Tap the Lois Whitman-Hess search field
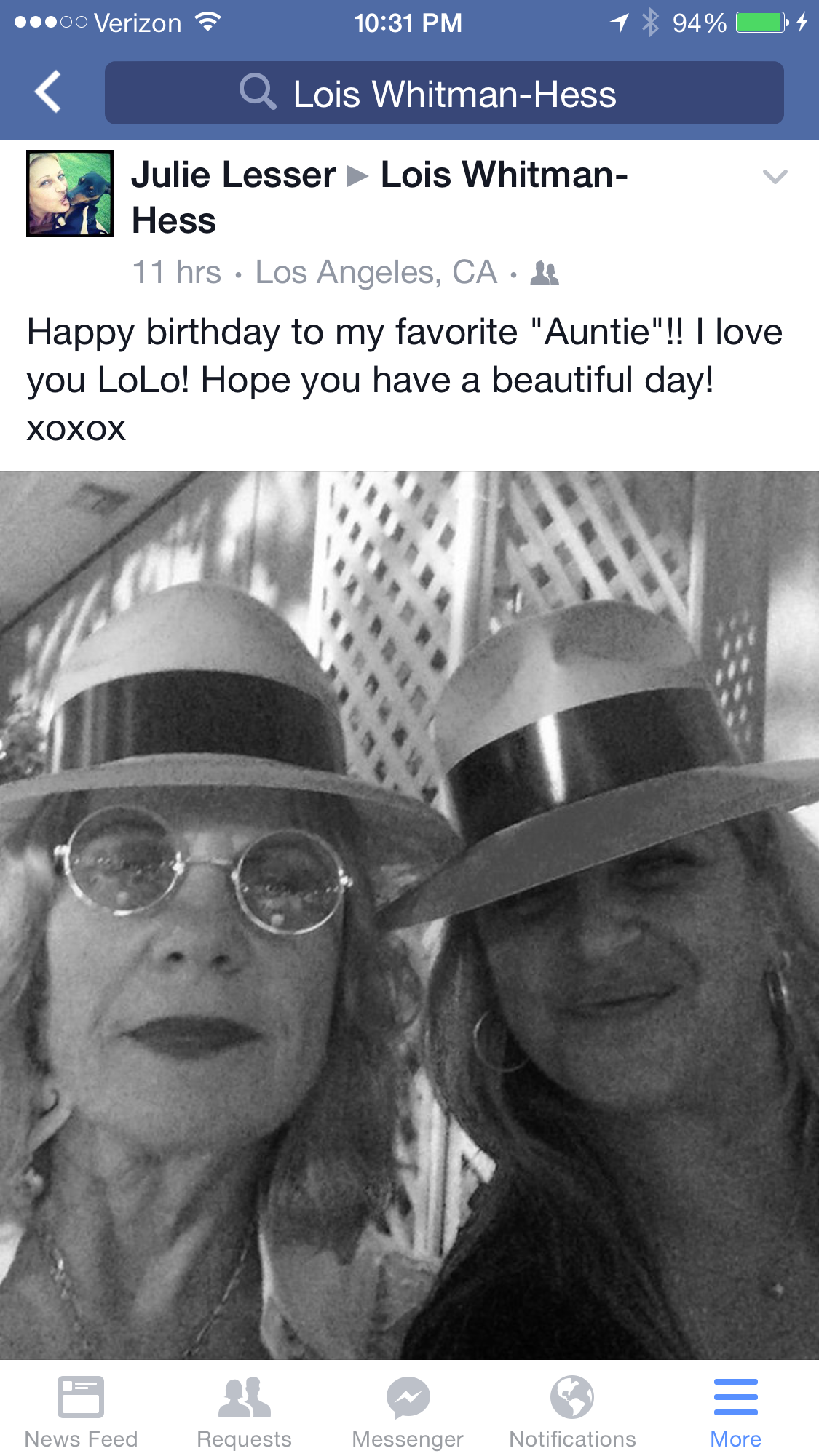819x1456 pixels. (x=444, y=93)
